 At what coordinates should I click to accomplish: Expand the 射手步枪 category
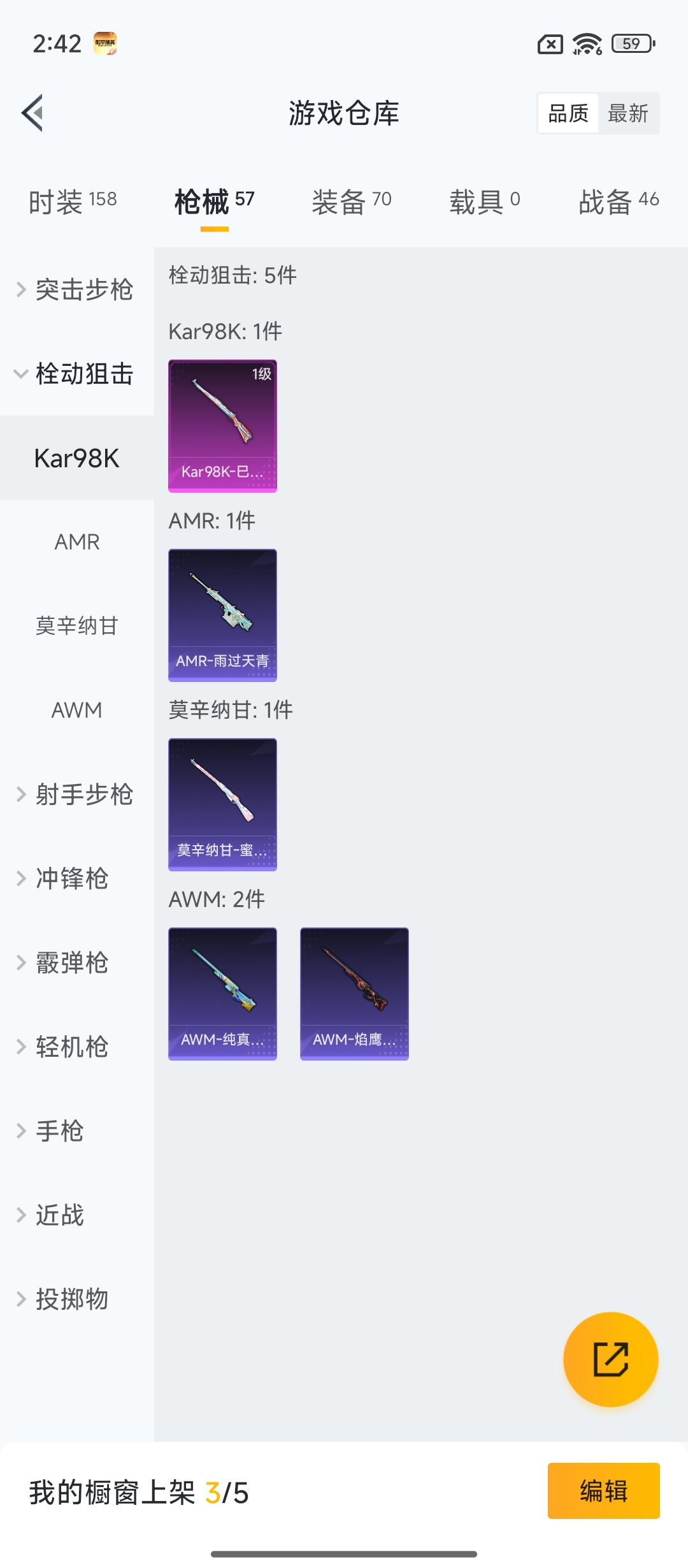[83, 795]
